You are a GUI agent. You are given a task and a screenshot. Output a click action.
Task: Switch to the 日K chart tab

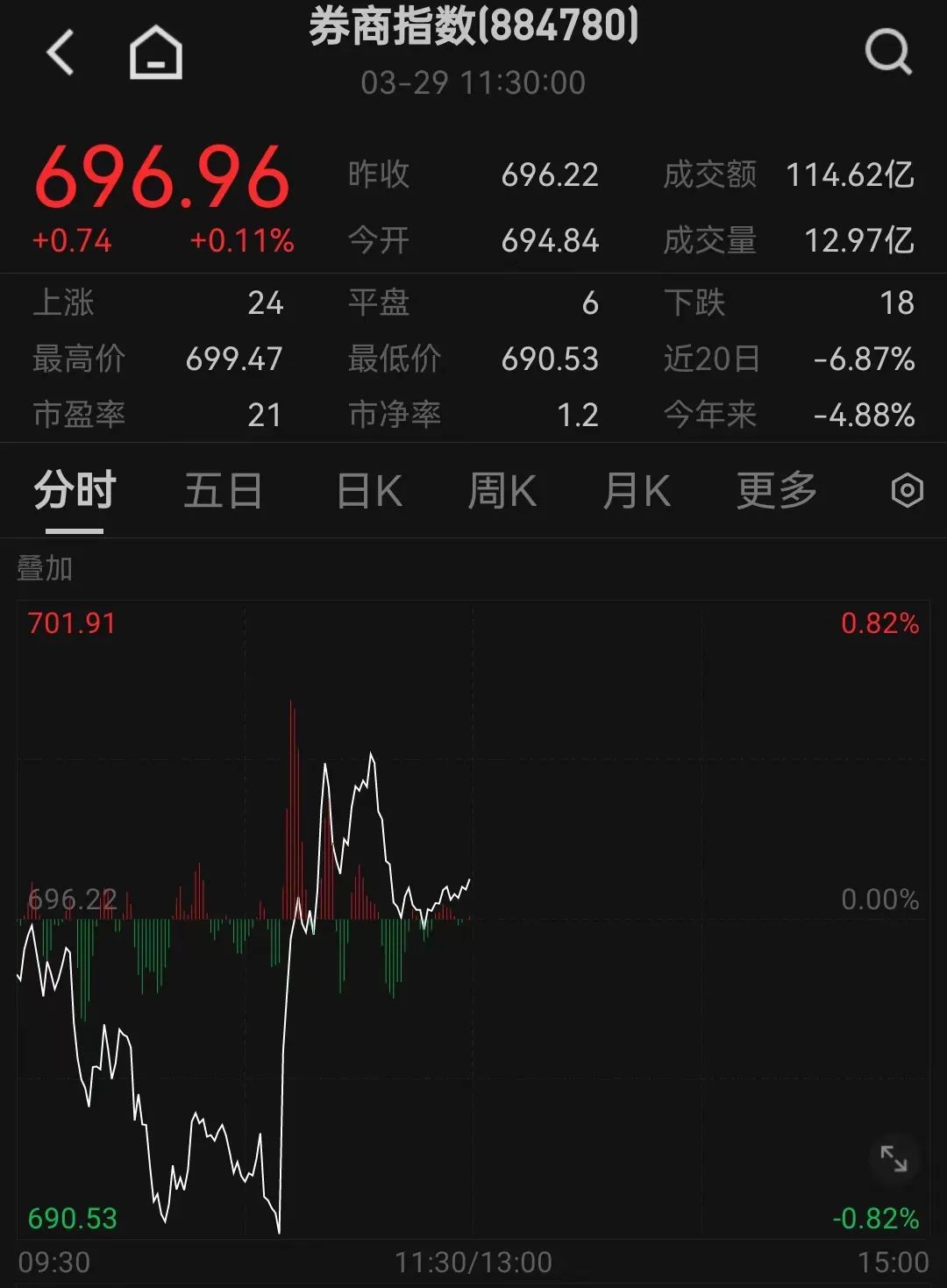369,491
